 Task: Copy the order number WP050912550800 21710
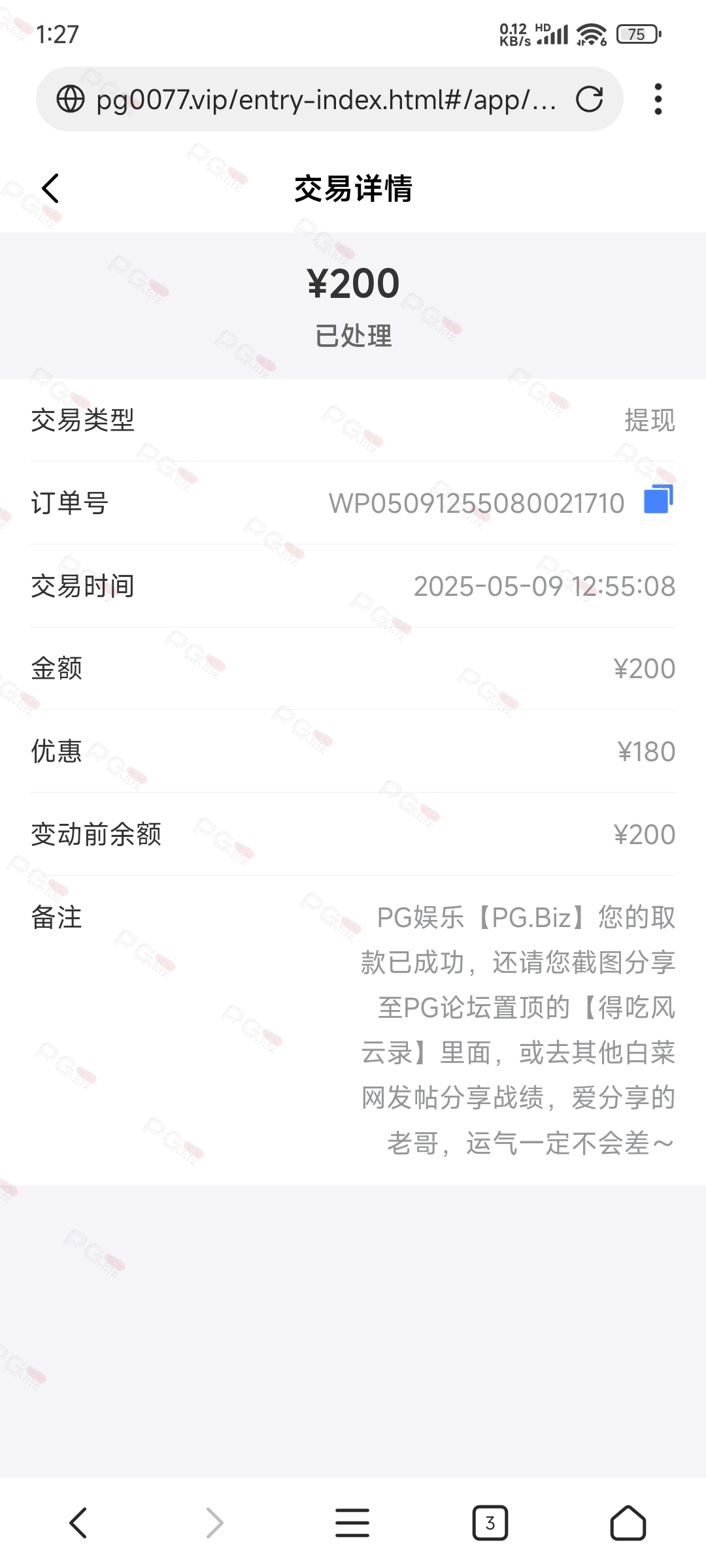click(658, 500)
